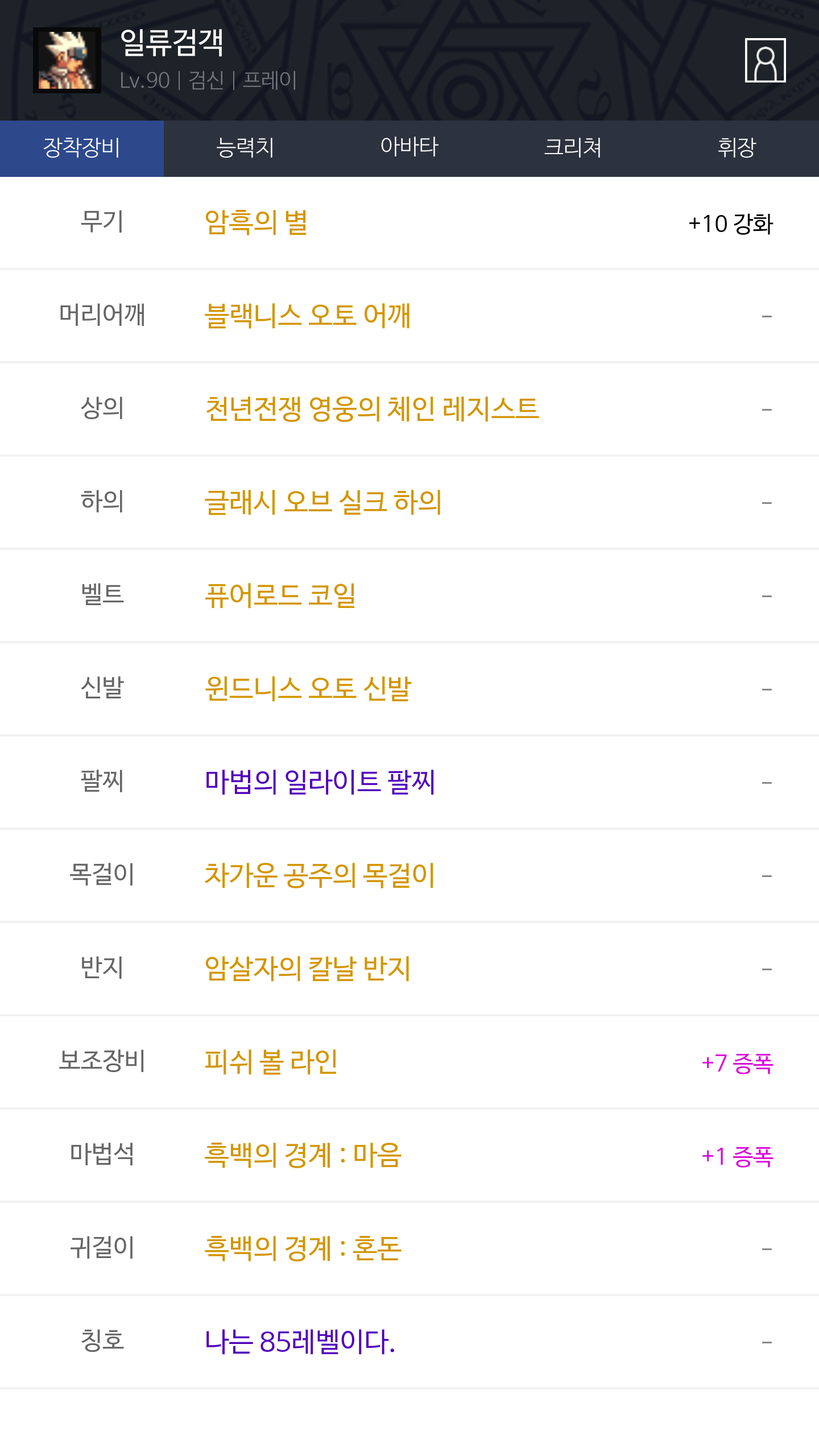The width and height of the screenshot is (819, 1456).
Task: Open 흑백의 경계 : 마음 magic stone
Action: tap(303, 1155)
